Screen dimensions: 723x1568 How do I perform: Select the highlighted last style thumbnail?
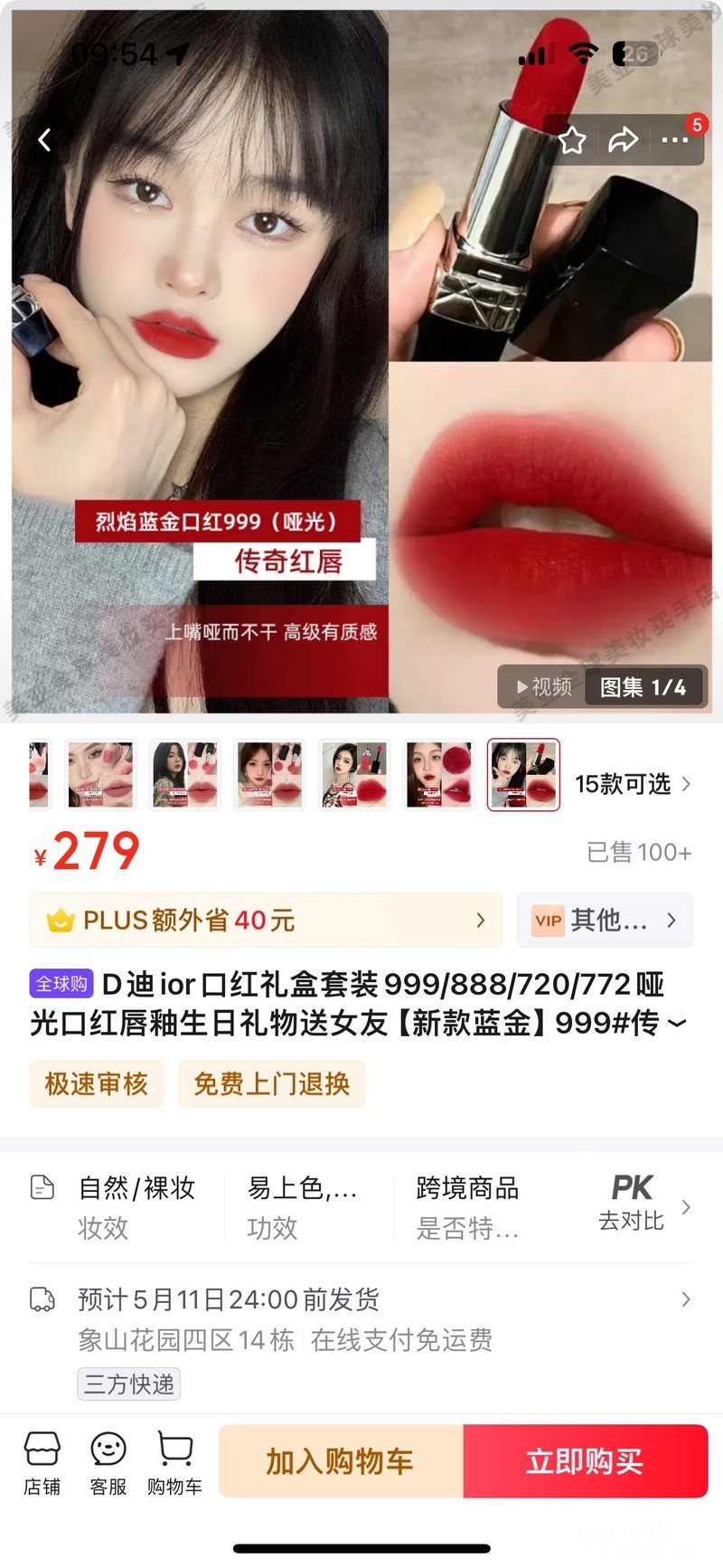tap(523, 775)
